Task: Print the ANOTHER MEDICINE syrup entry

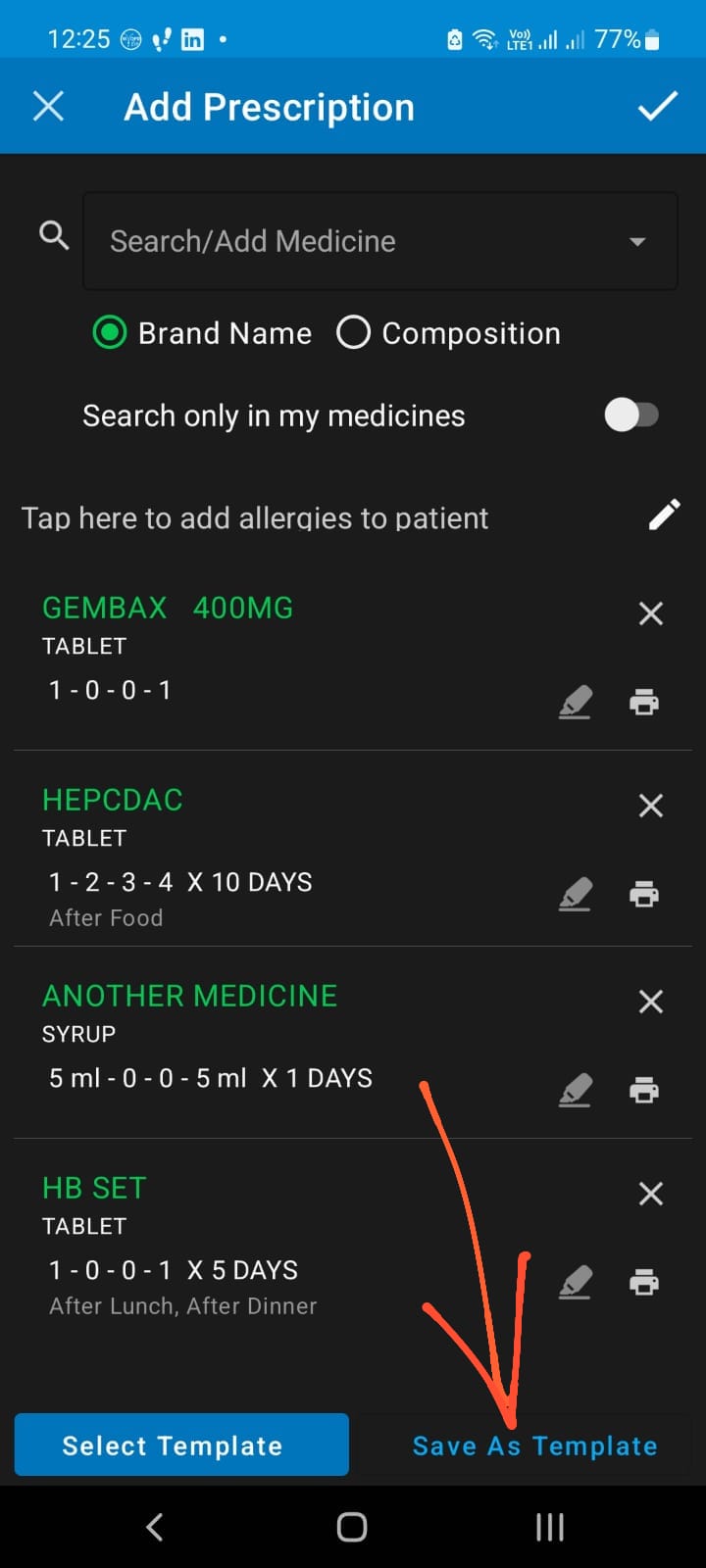Action: 644,1089
